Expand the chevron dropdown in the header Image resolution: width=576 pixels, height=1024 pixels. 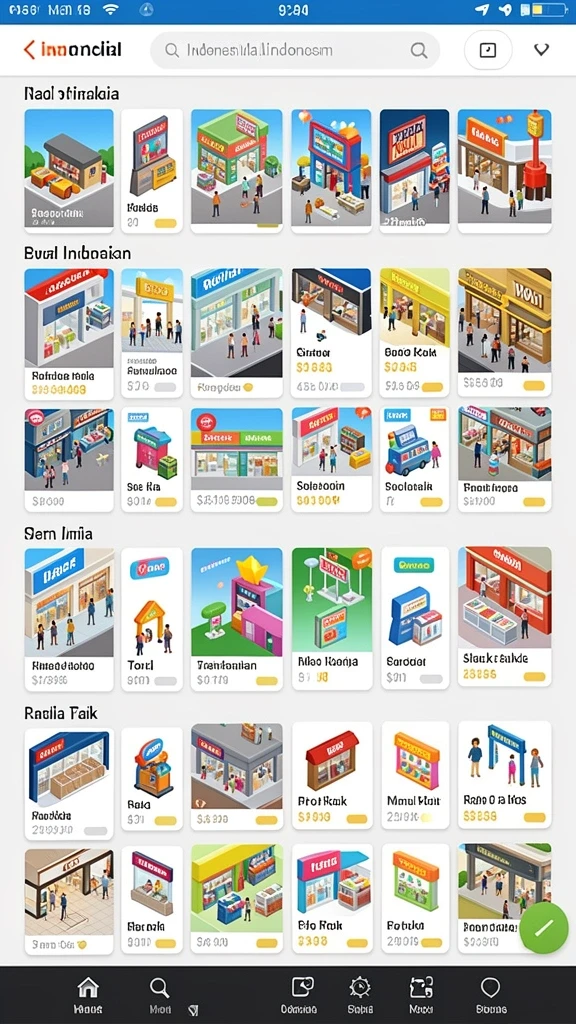click(x=541, y=50)
